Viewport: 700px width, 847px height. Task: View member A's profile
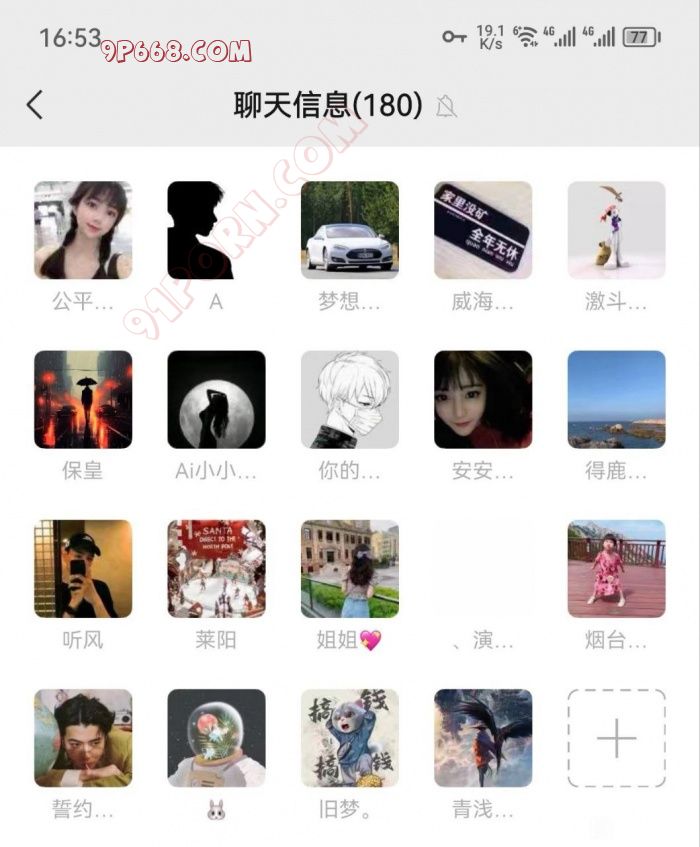click(x=216, y=230)
